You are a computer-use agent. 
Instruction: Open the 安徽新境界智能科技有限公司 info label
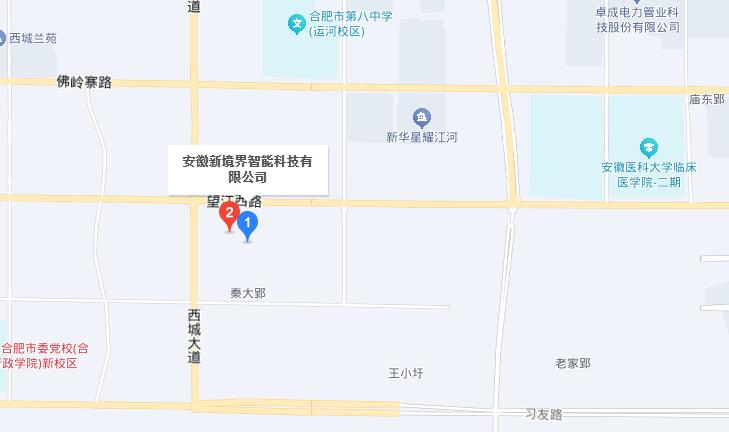tap(247, 169)
